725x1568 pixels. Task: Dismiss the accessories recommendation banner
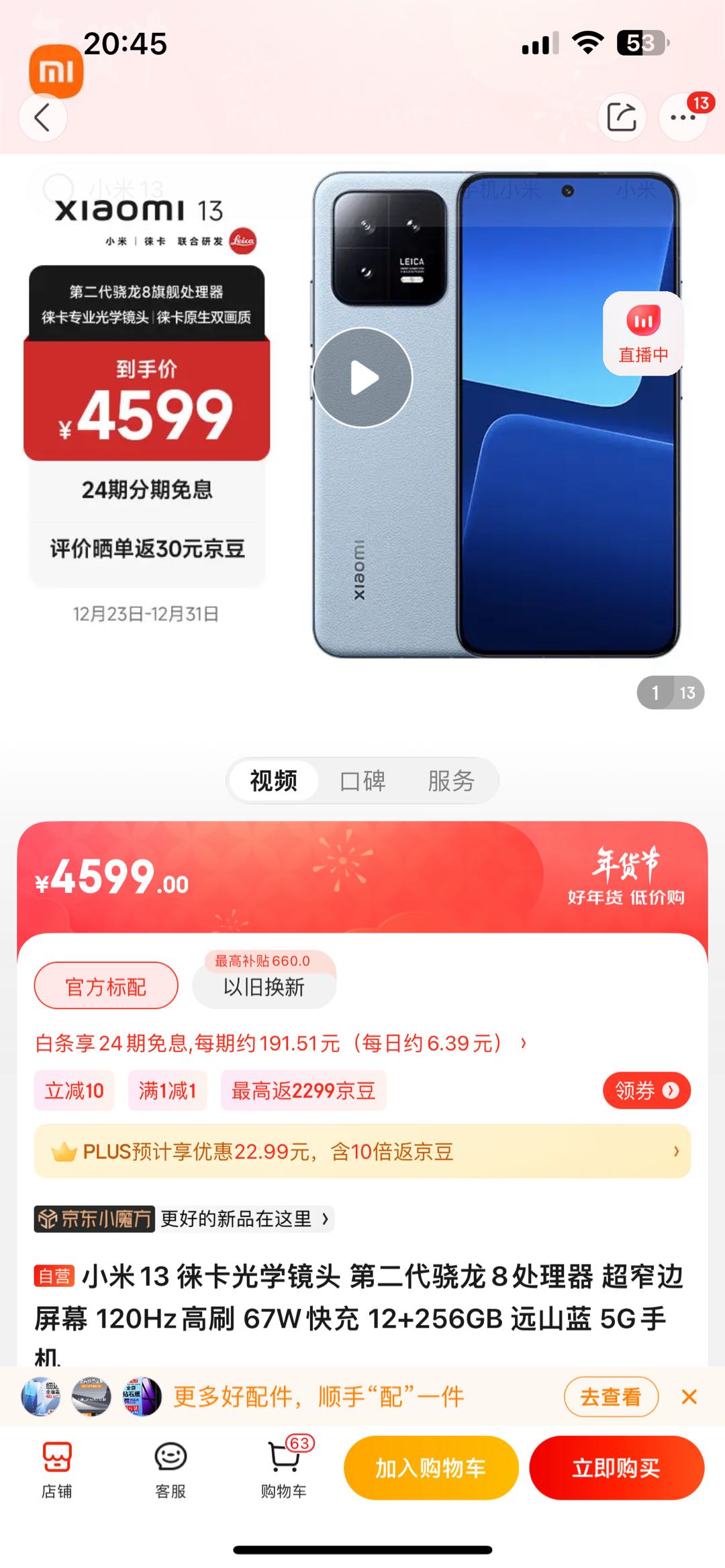click(689, 1397)
